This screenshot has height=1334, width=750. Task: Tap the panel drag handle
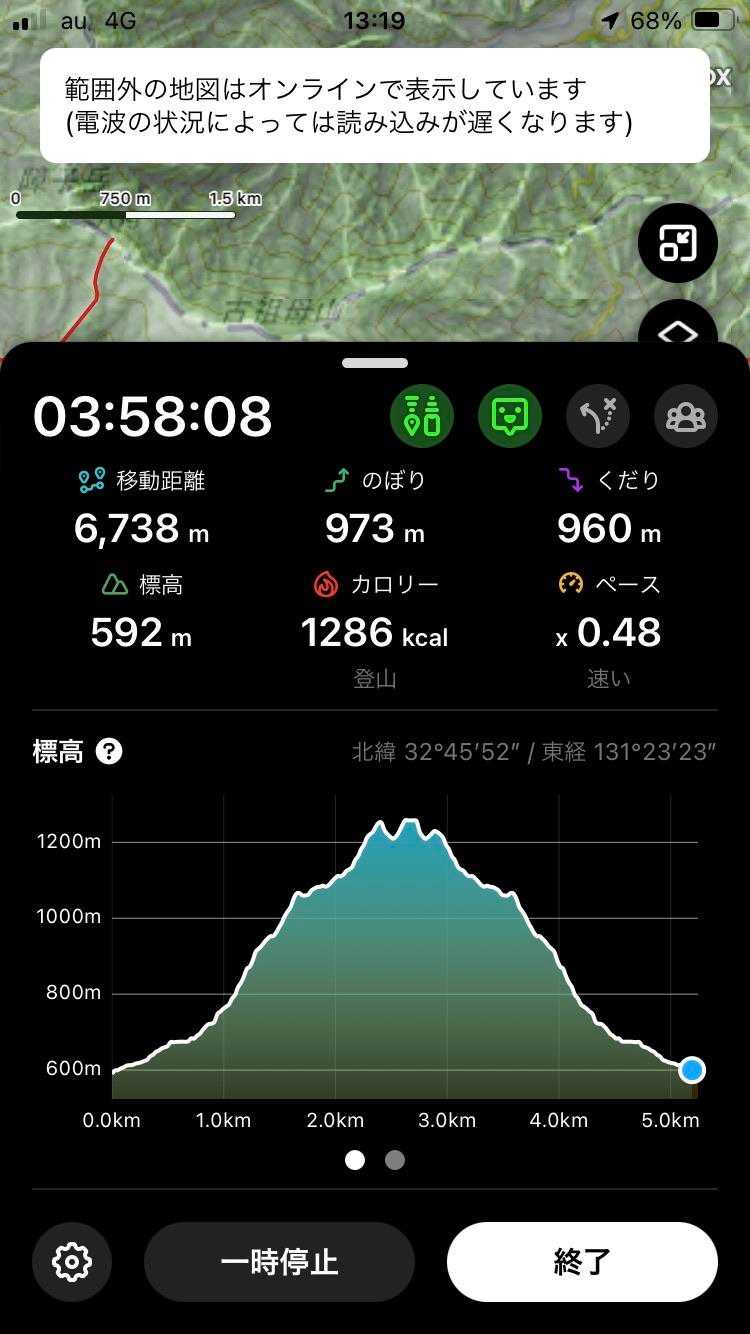[375, 363]
